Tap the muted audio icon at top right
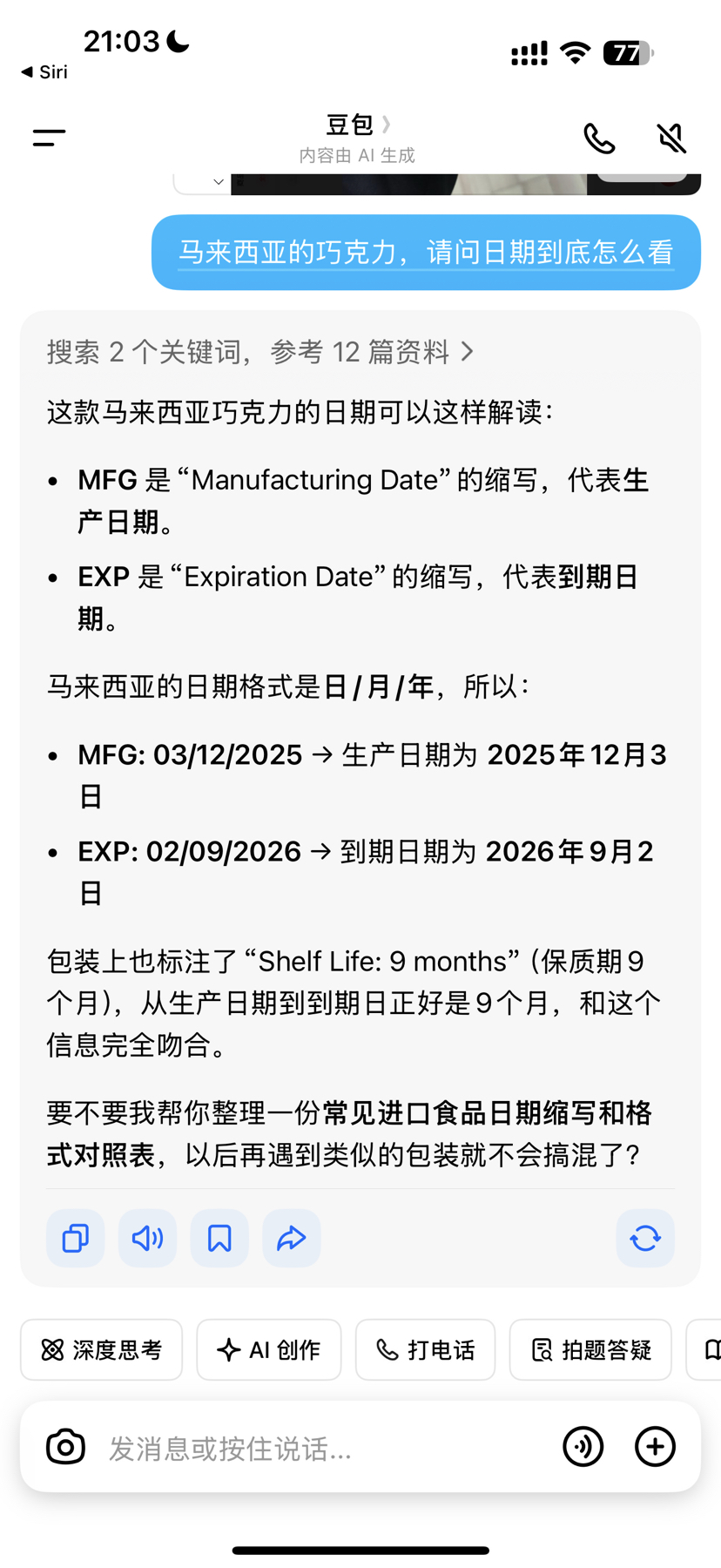This screenshot has height=1568, width=721. coord(670,137)
